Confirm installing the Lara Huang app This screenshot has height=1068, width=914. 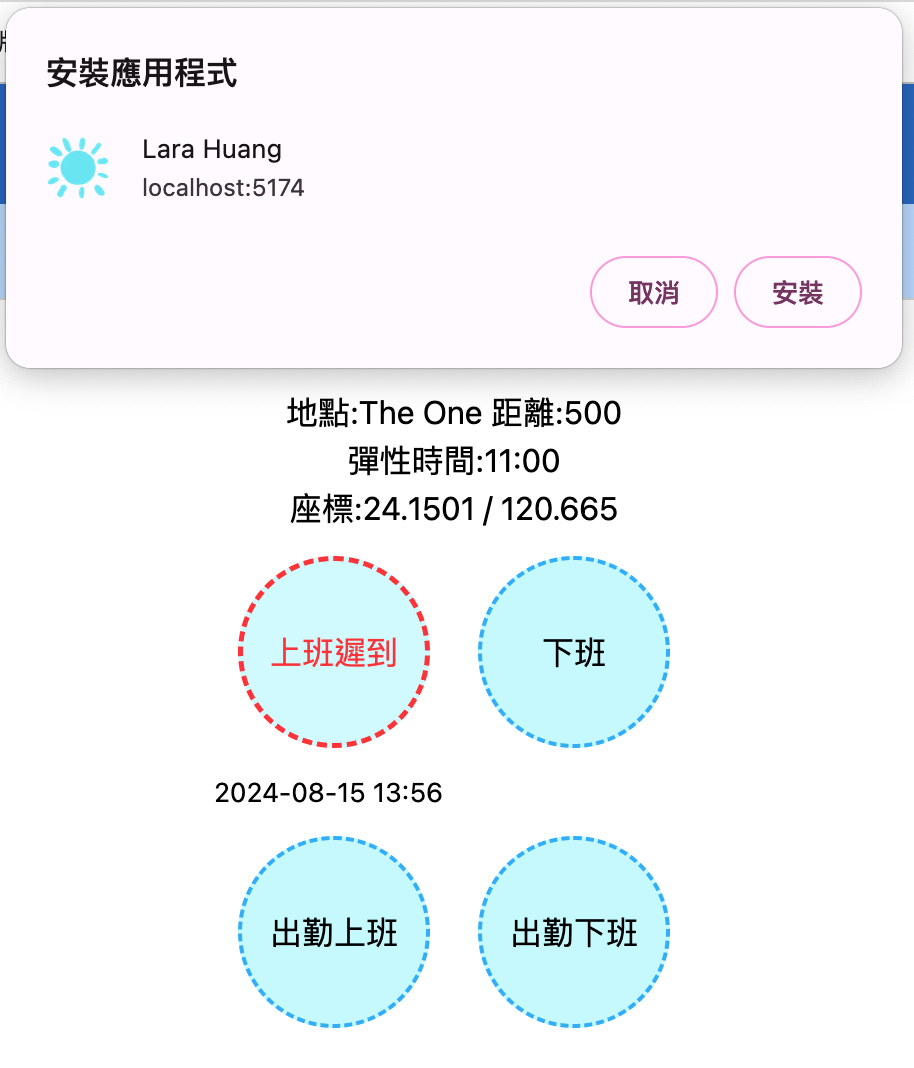coord(797,293)
